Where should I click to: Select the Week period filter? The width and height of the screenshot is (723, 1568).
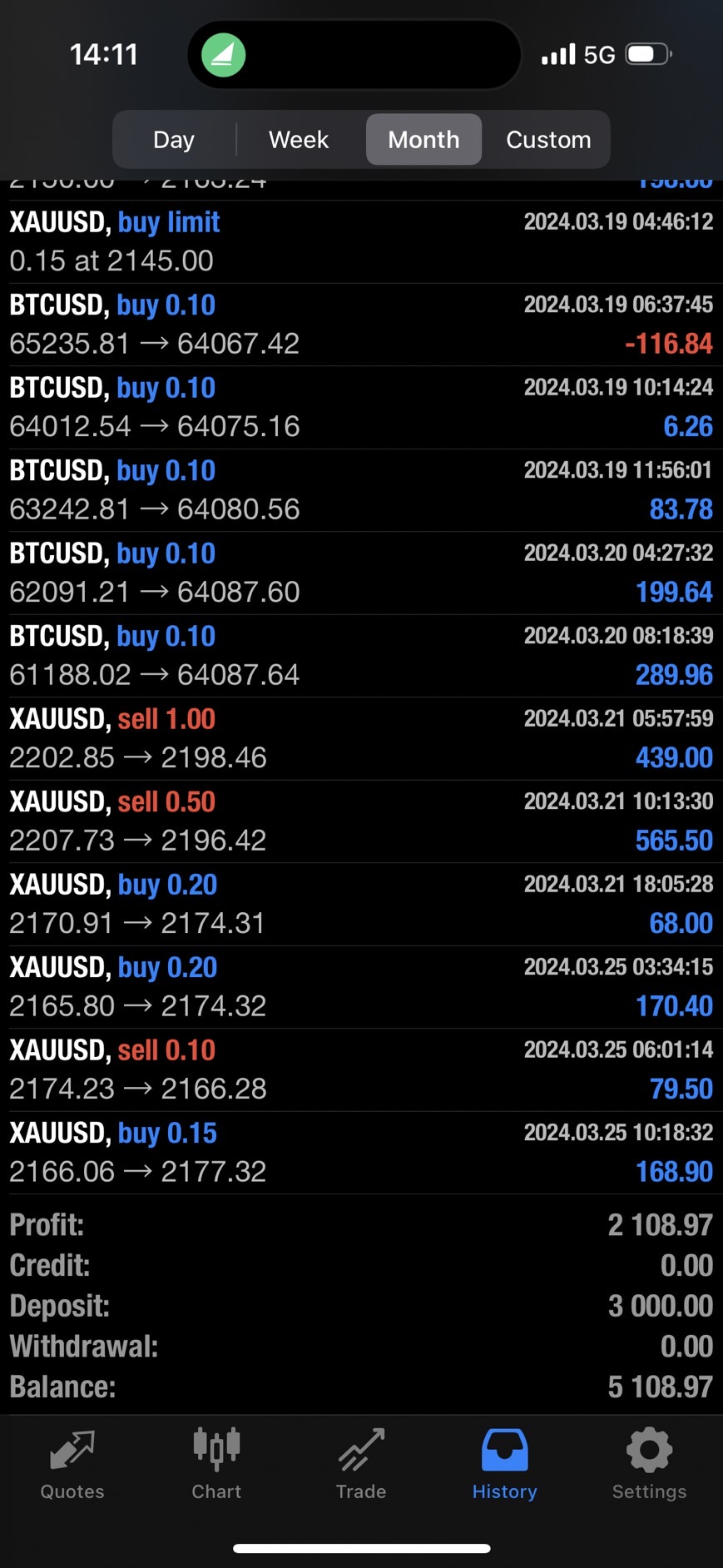[x=299, y=140]
